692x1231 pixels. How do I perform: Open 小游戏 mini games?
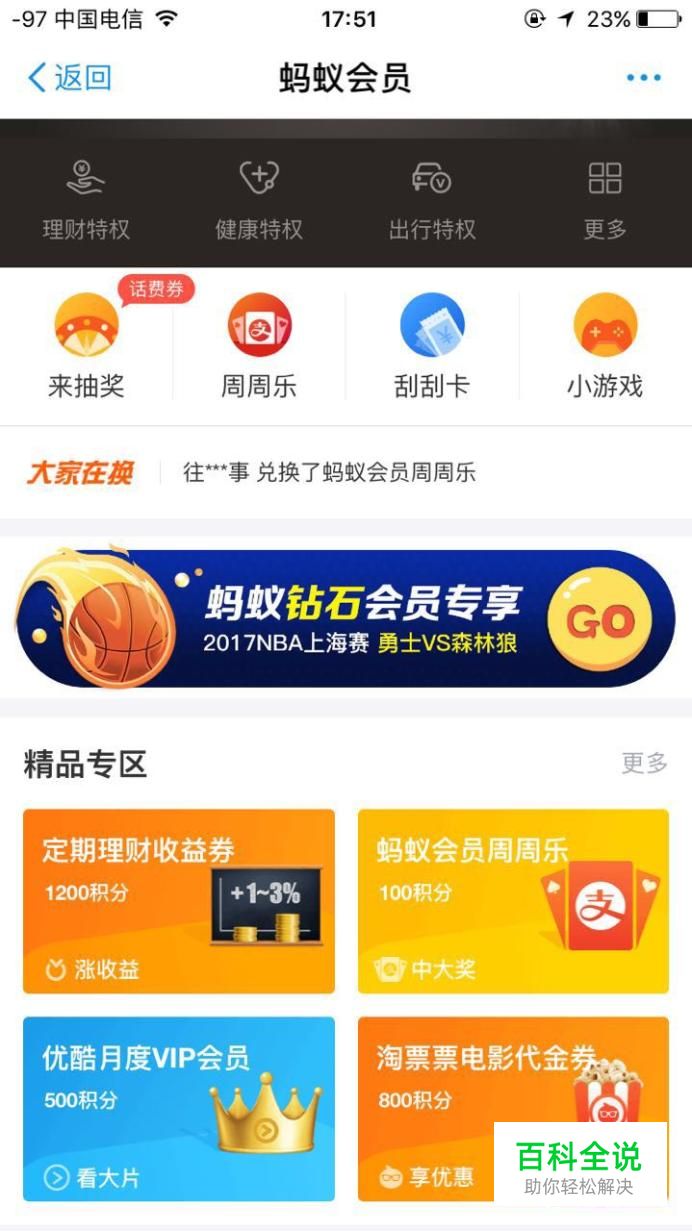(x=605, y=346)
